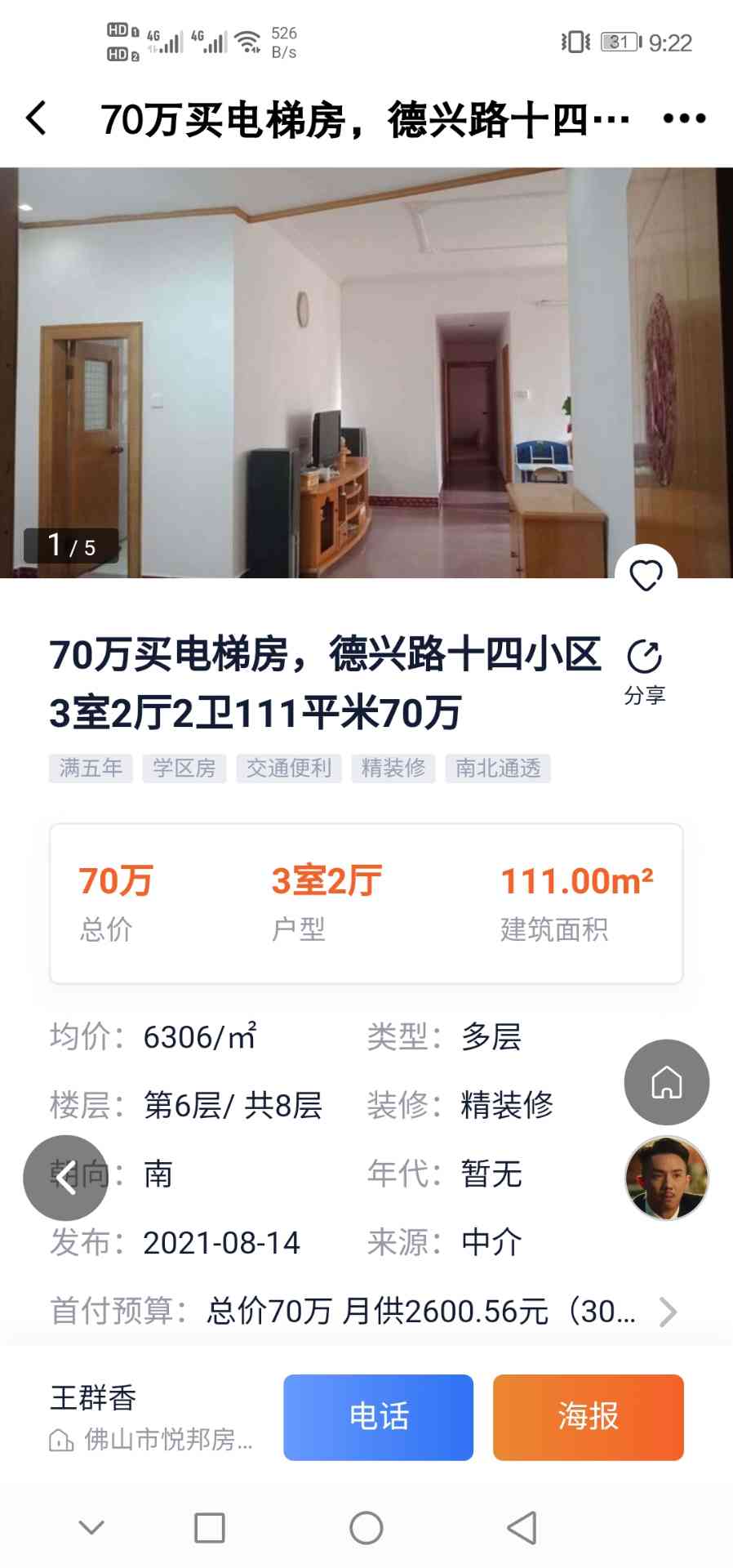
Task: Call the agent with 电话 button
Action: click(x=379, y=1417)
